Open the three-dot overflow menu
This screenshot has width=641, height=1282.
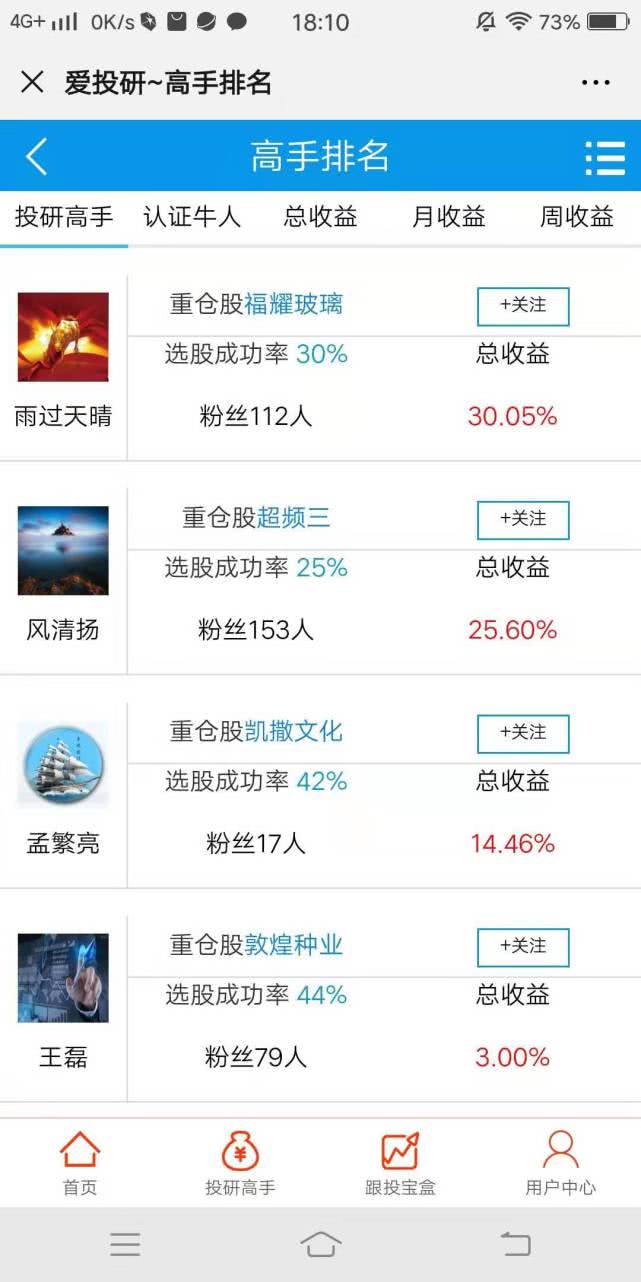[x=595, y=83]
